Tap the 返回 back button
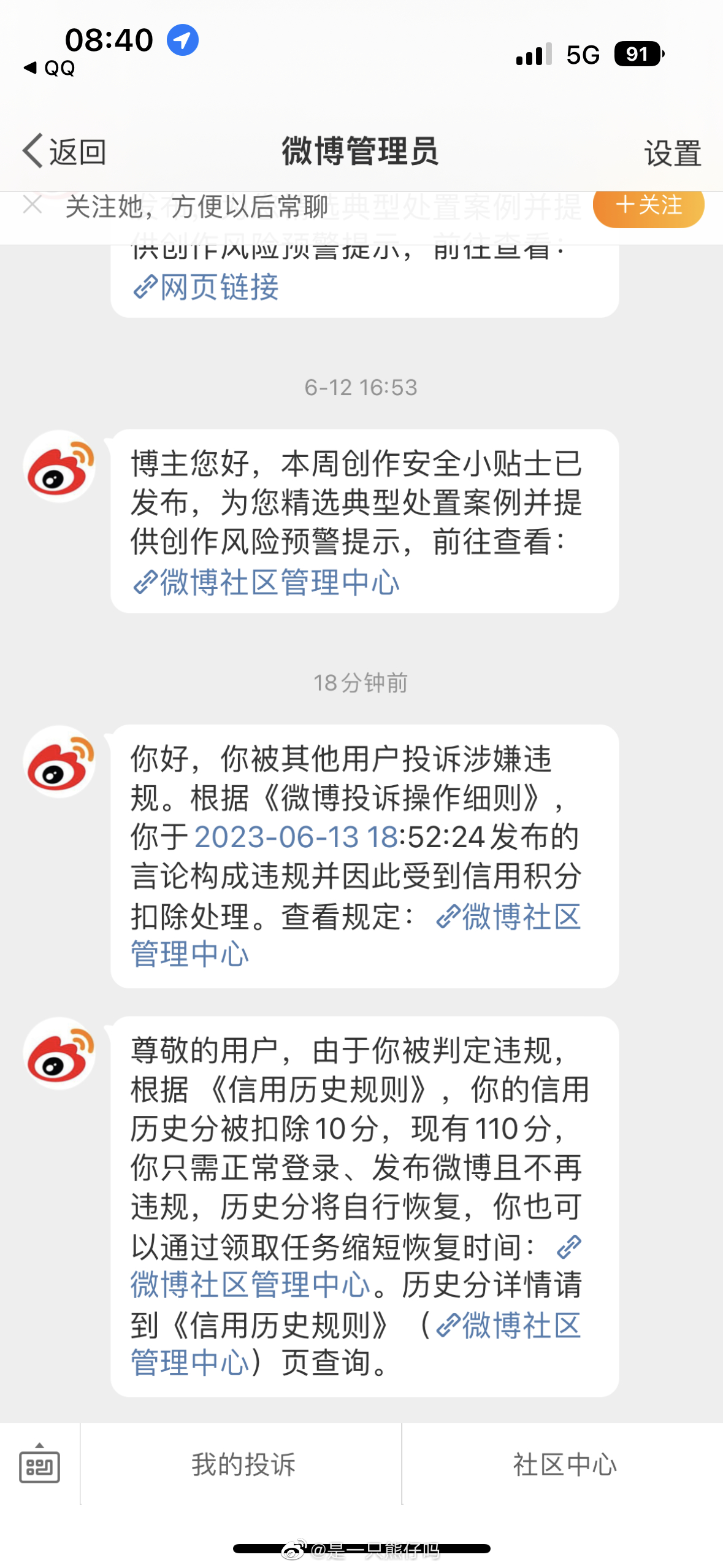The height and width of the screenshot is (1568, 723). [x=64, y=152]
